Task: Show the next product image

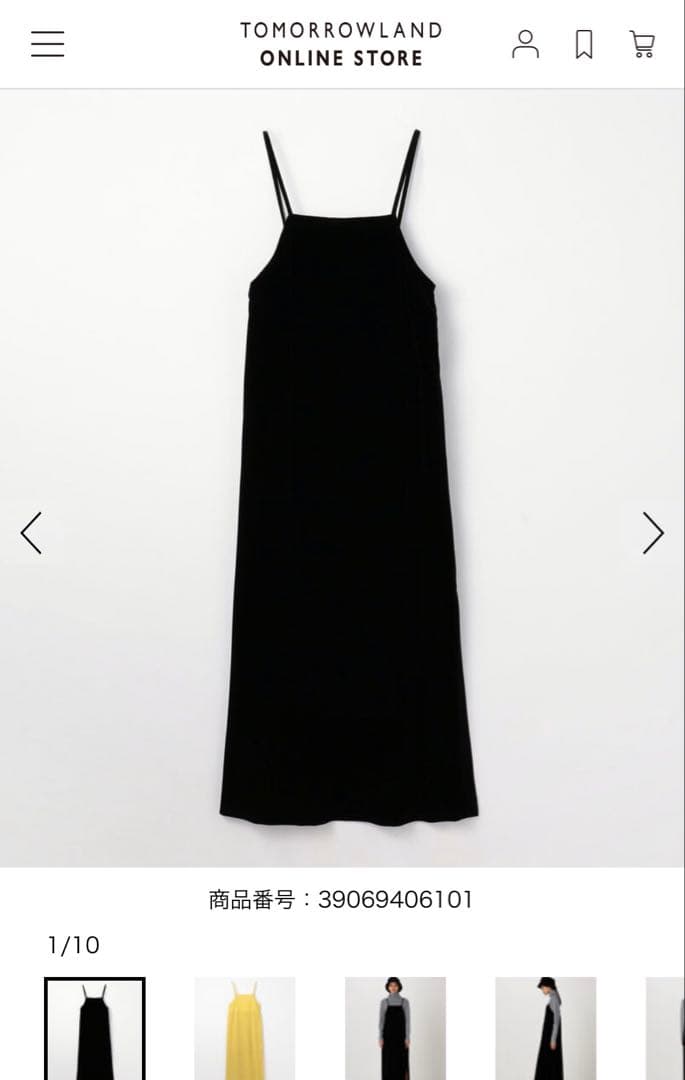Action: (x=652, y=533)
